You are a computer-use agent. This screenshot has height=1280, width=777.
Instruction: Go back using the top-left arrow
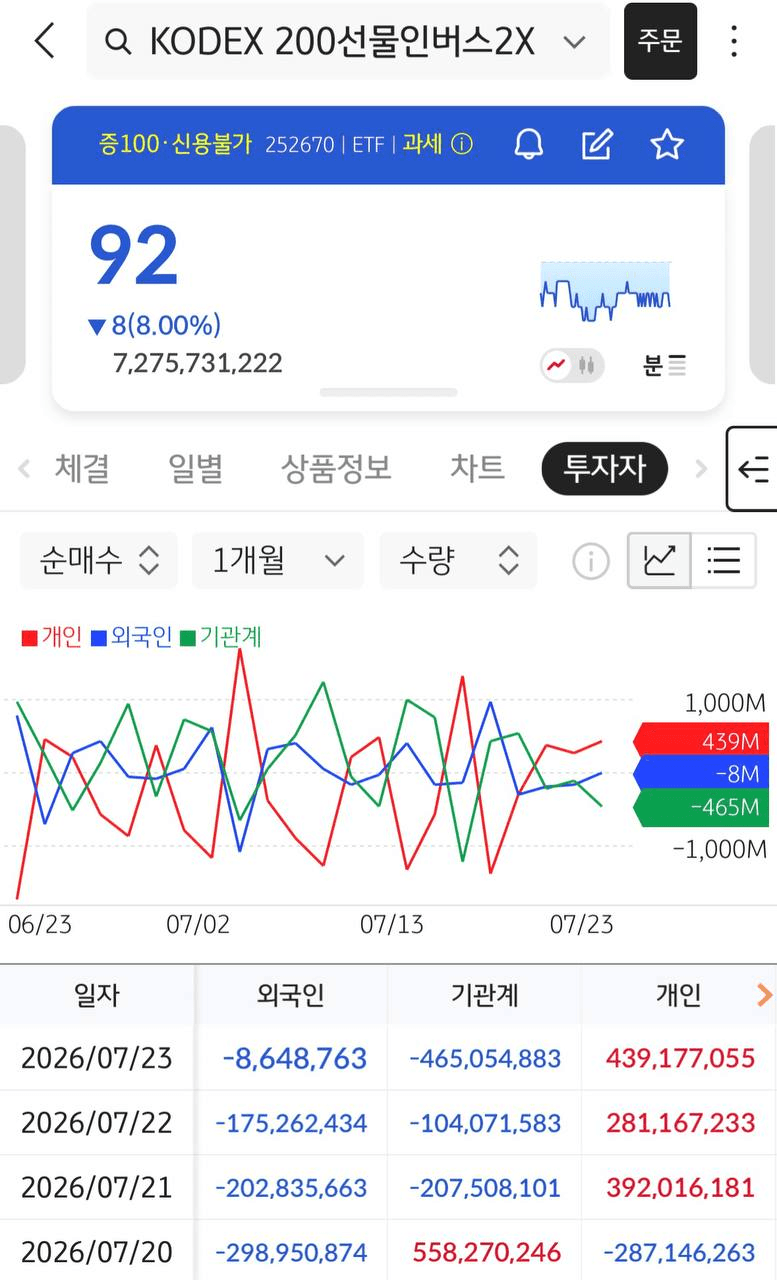coord(45,41)
